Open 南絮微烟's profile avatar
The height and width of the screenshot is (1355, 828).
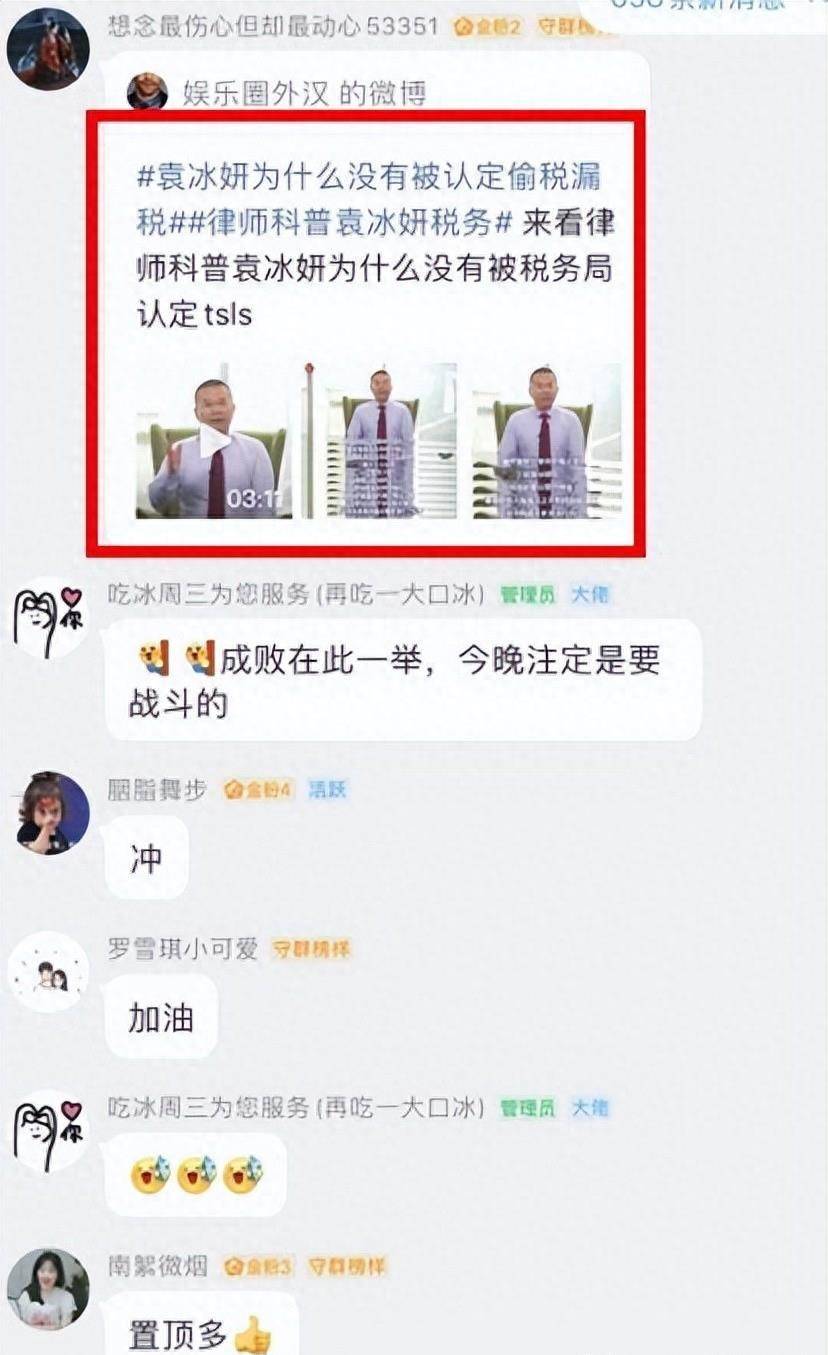48,1289
